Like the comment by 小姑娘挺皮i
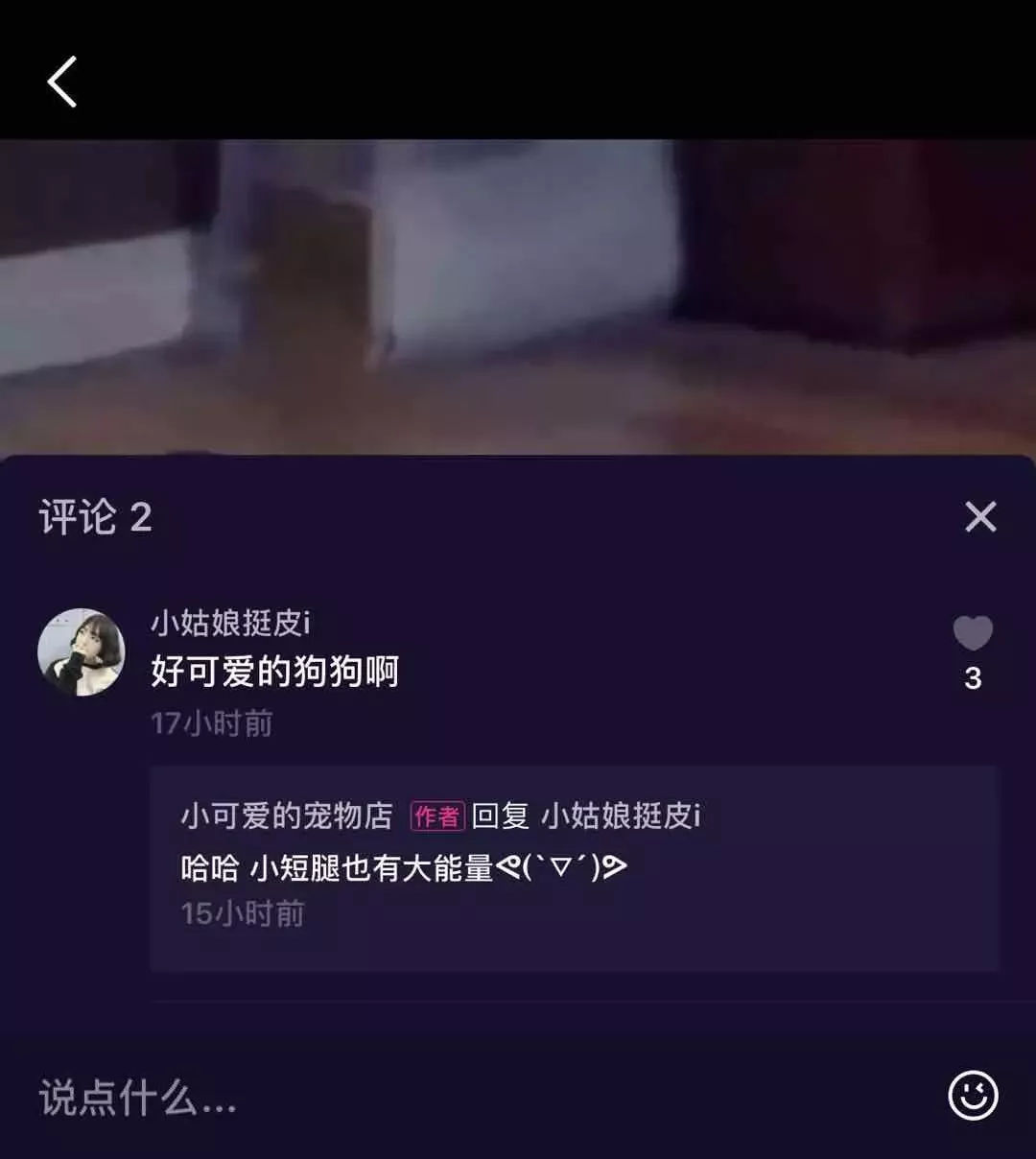The image size is (1036, 1159). pyautogui.click(x=973, y=634)
